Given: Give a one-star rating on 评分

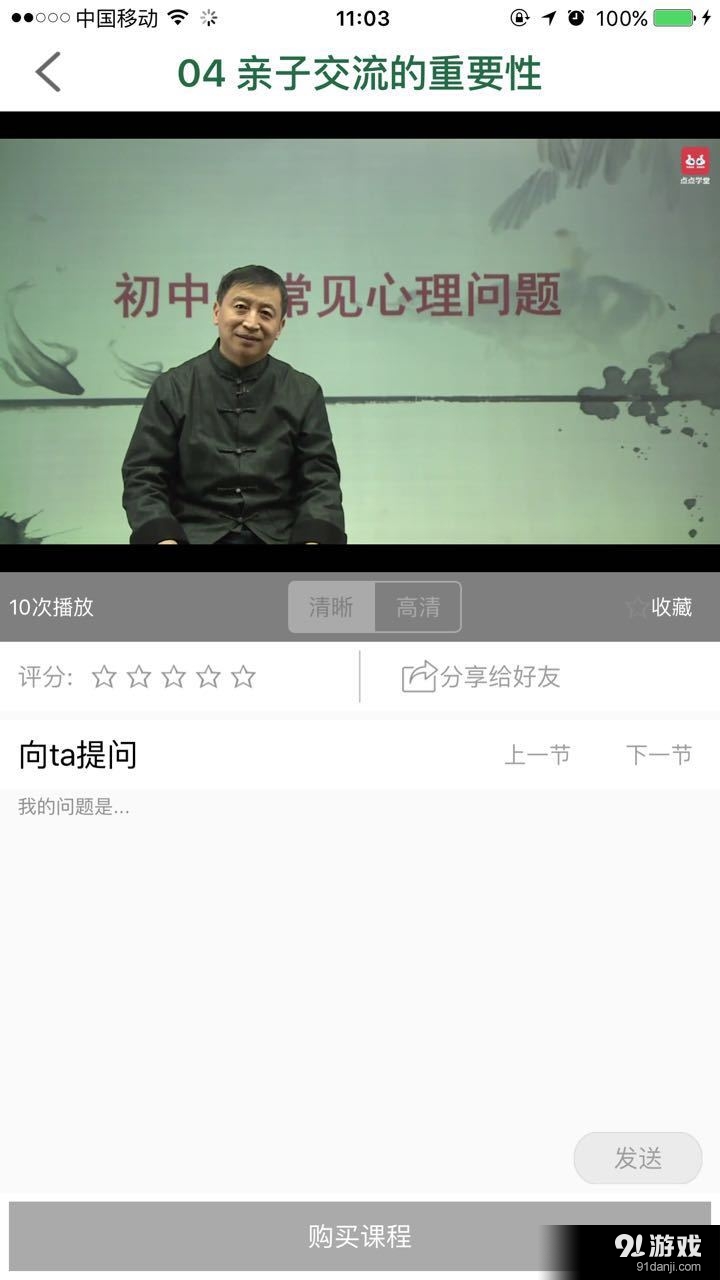Looking at the screenshot, I should (x=103, y=676).
